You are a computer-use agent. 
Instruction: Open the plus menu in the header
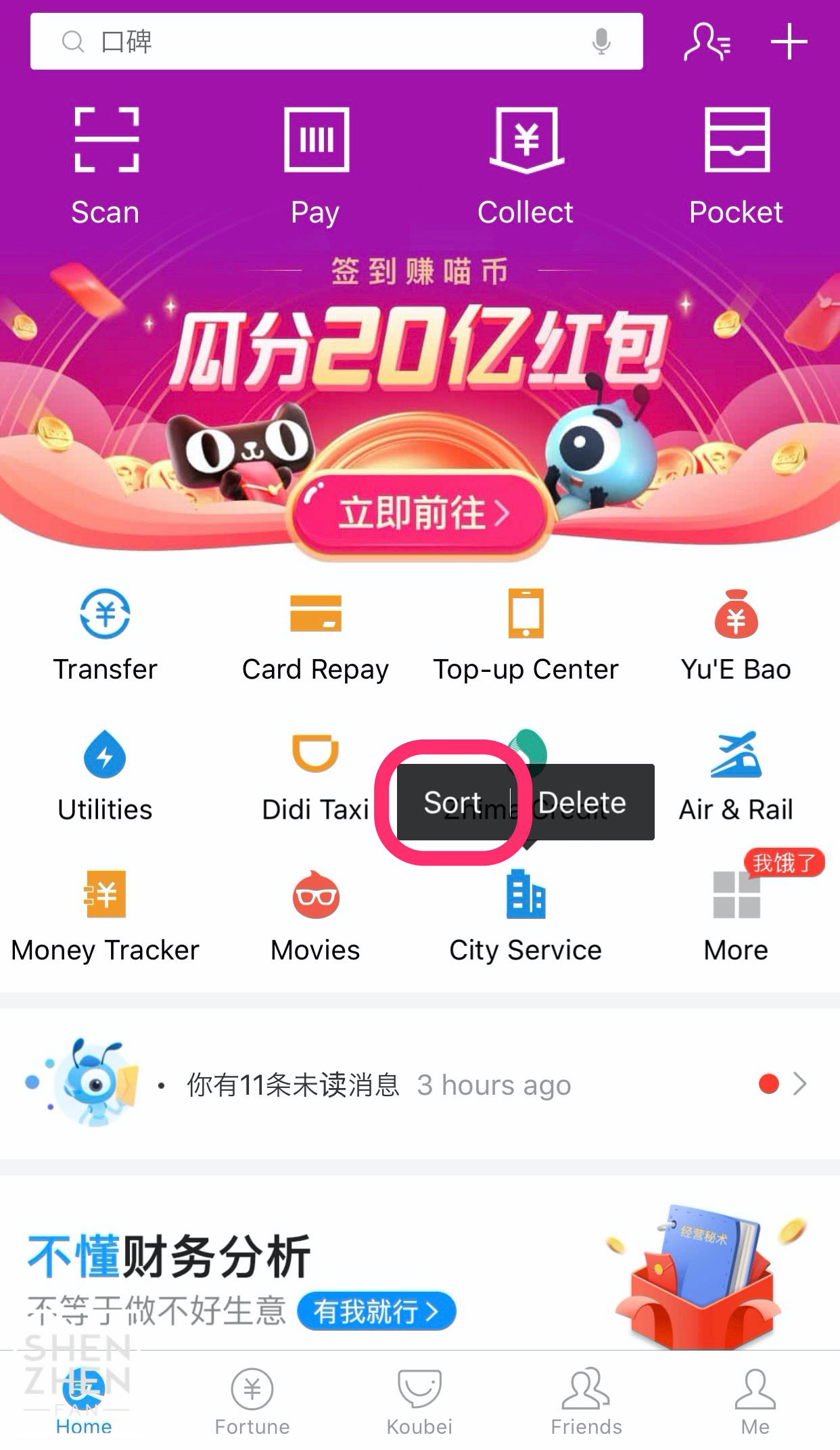789,41
